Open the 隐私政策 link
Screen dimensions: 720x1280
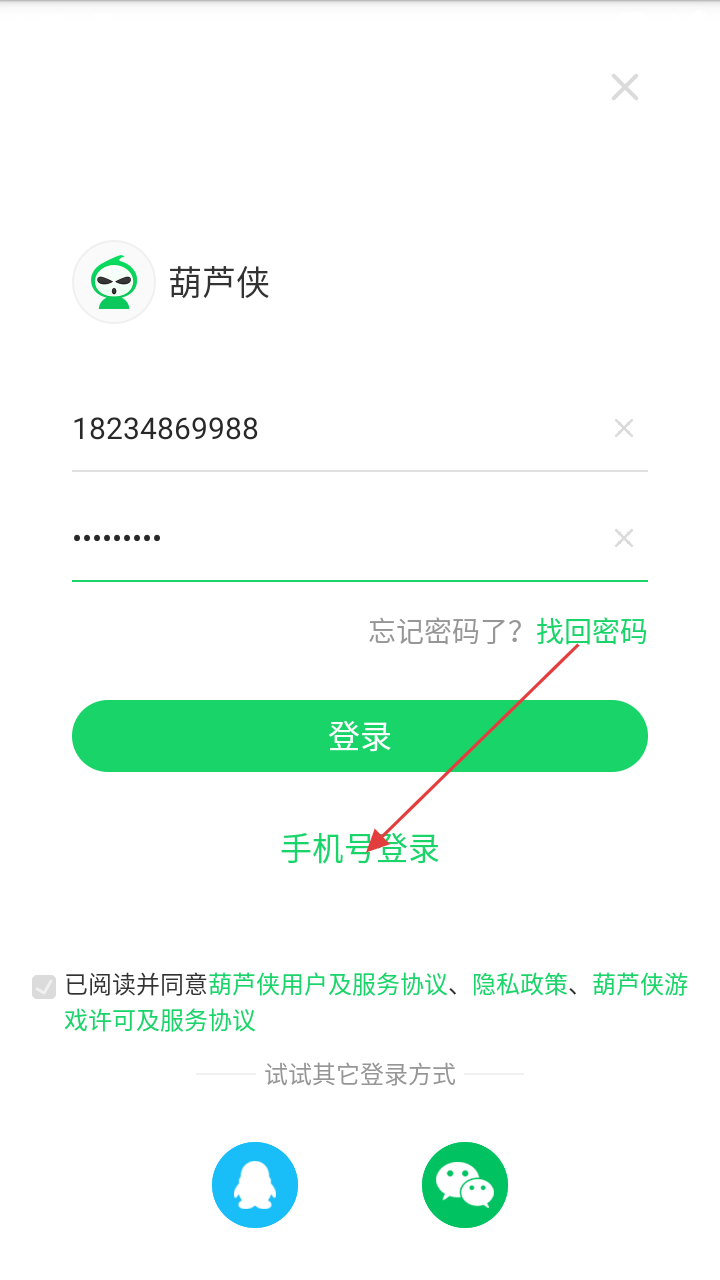pos(520,985)
